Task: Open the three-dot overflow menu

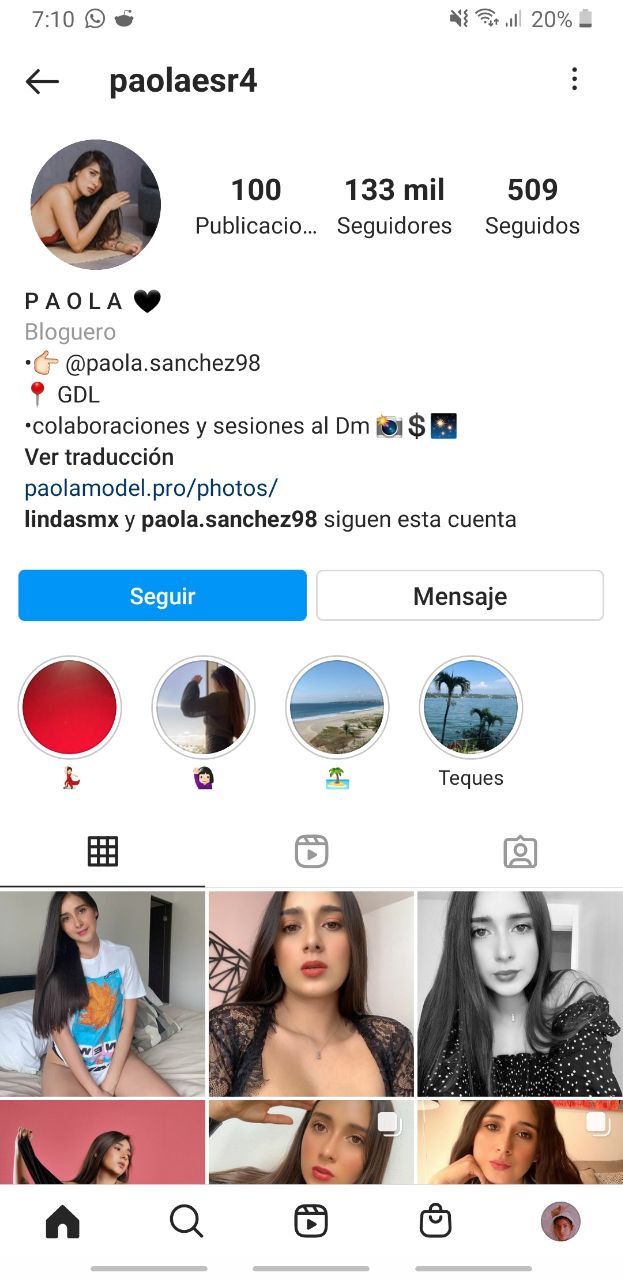Action: [x=574, y=80]
